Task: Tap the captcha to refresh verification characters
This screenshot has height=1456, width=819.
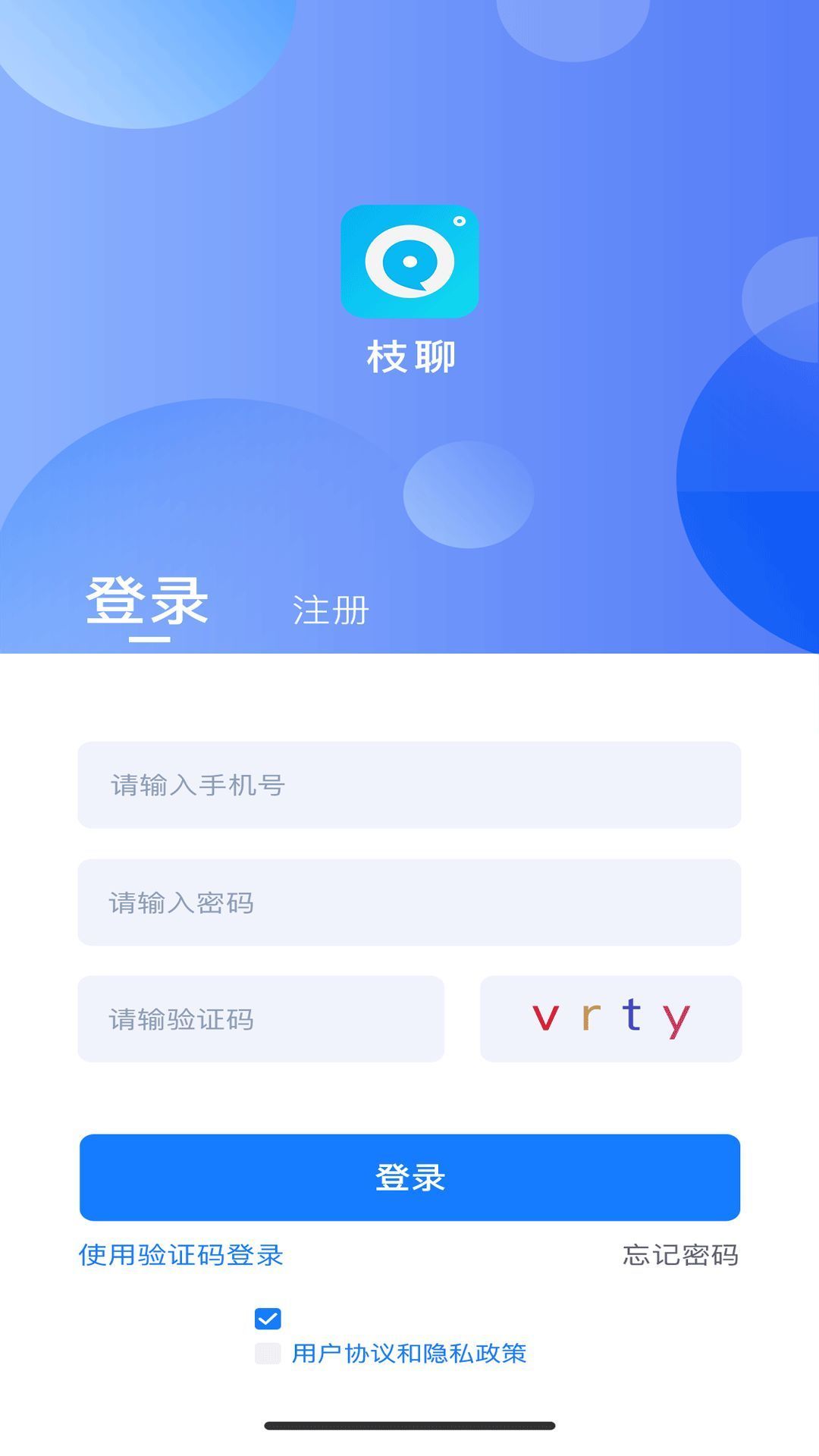Action: point(611,1018)
